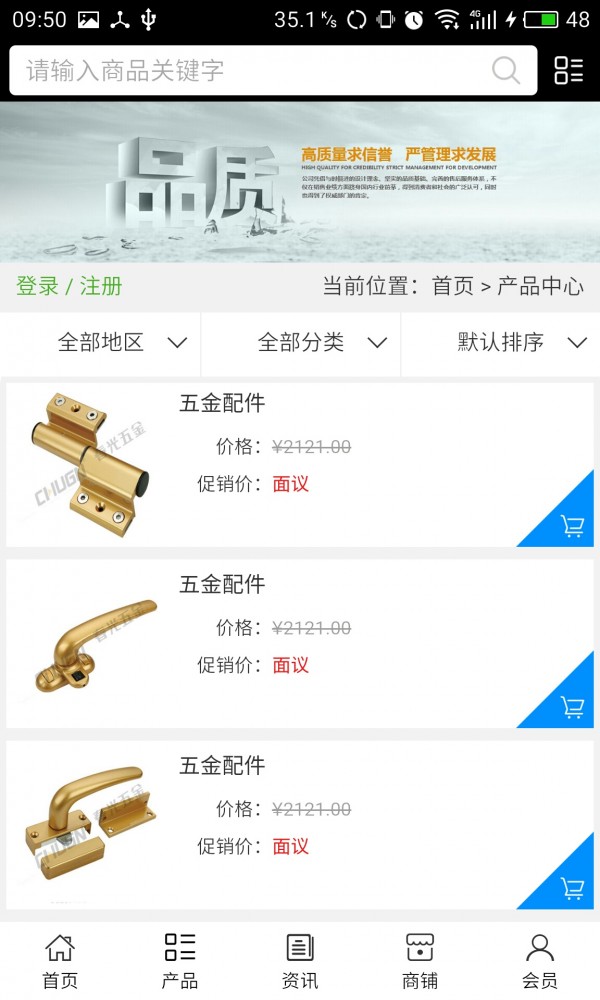Expand the 全部地区 region dropdown

[x=122, y=343]
